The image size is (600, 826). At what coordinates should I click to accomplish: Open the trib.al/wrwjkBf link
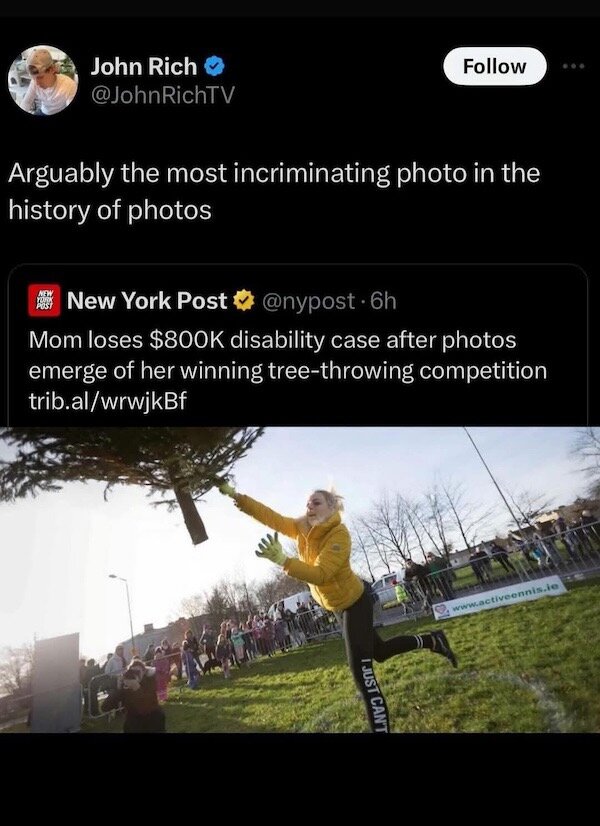pyautogui.click(x=107, y=400)
